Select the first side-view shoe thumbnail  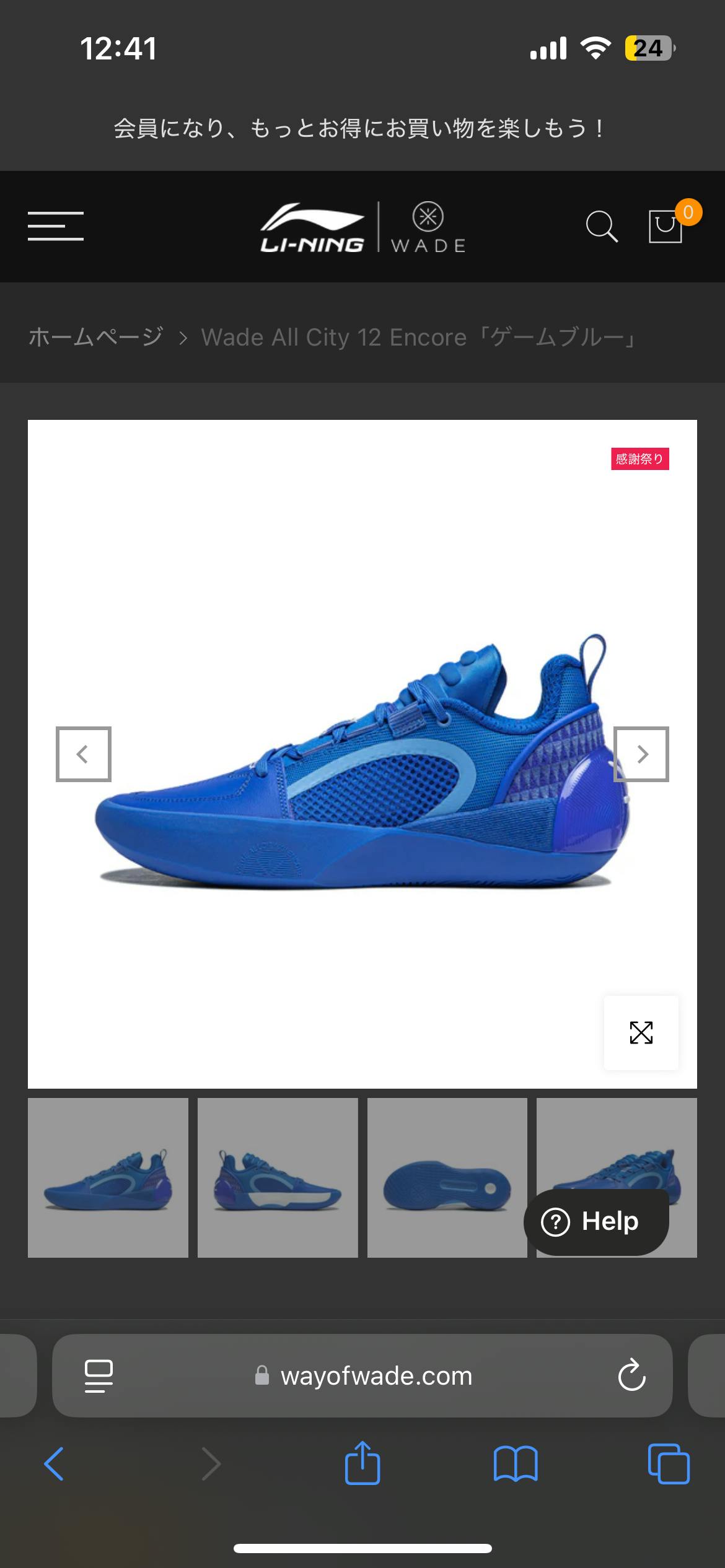tap(108, 1177)
